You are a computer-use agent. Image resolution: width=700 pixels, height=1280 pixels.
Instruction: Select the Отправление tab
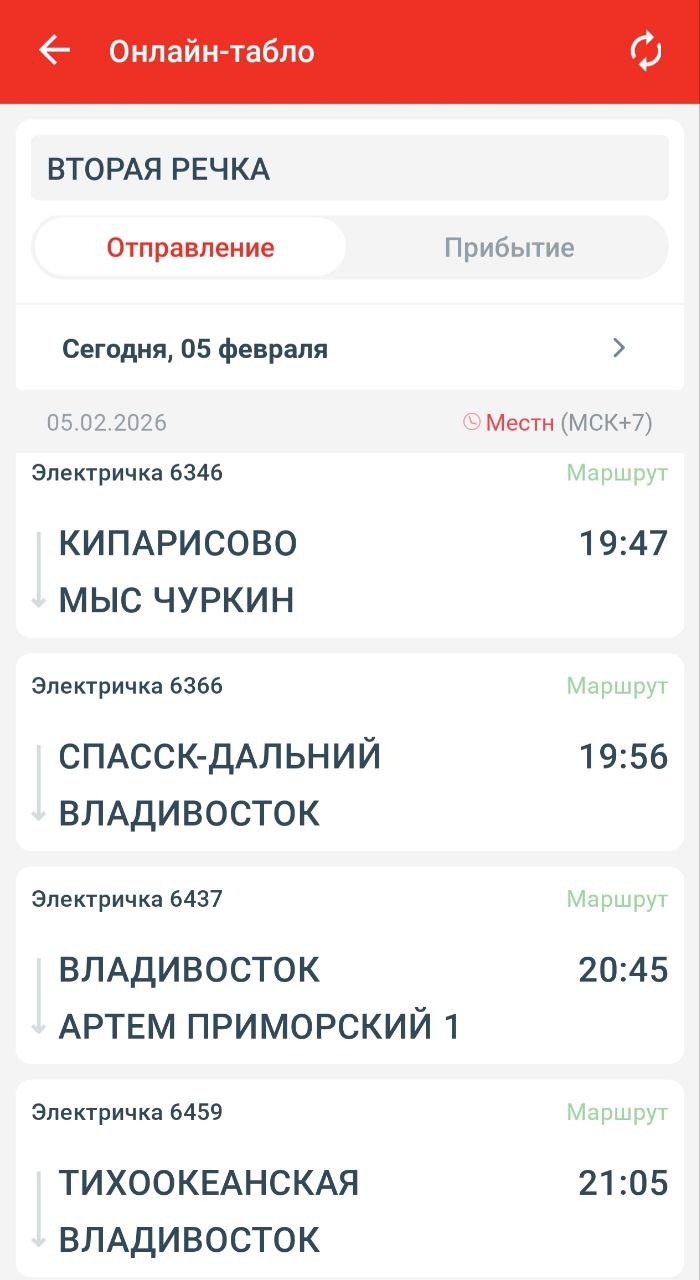(190, 248)
